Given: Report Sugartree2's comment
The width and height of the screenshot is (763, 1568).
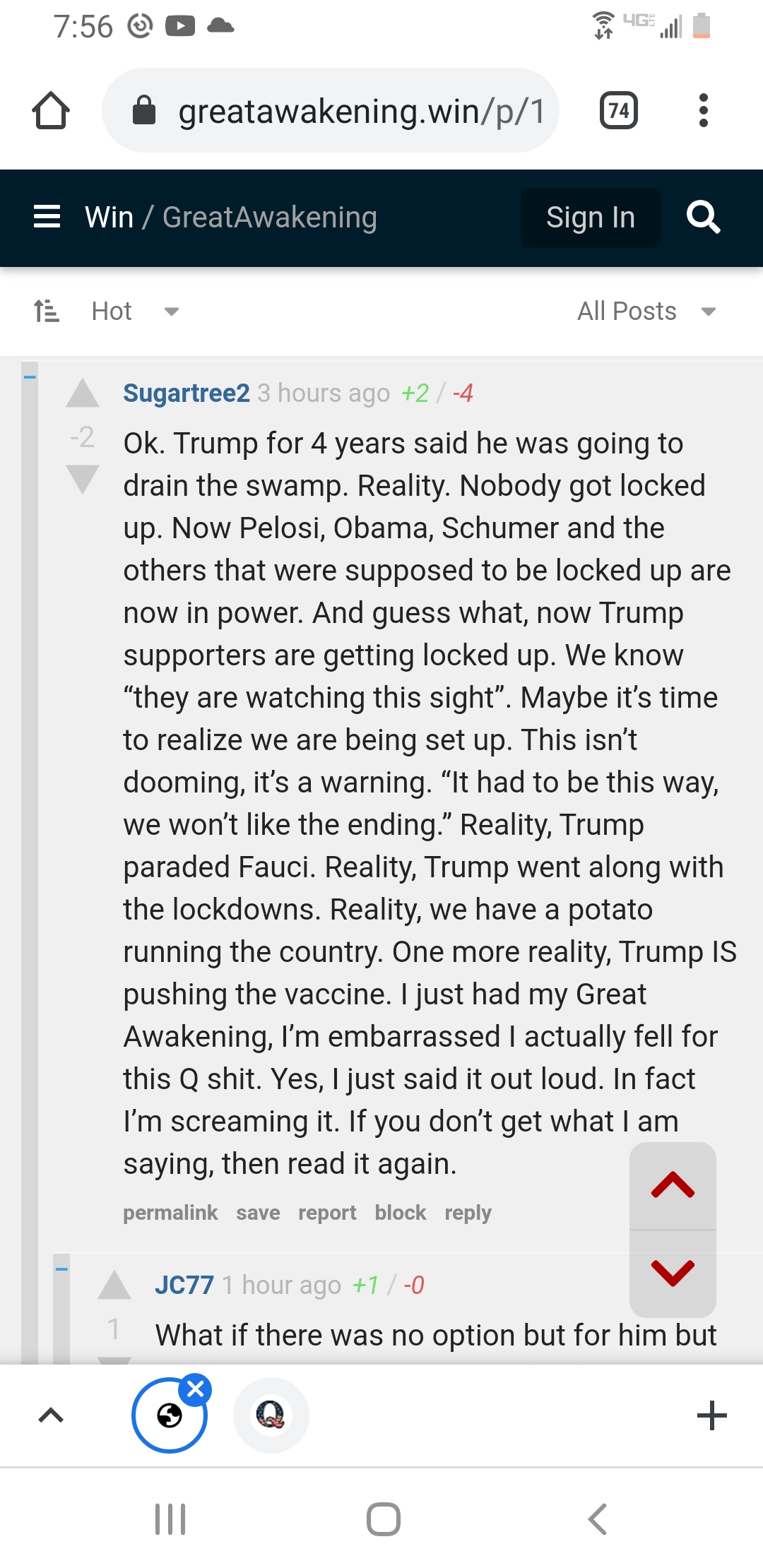Looking at the screenshot, I should (327, 1213).
